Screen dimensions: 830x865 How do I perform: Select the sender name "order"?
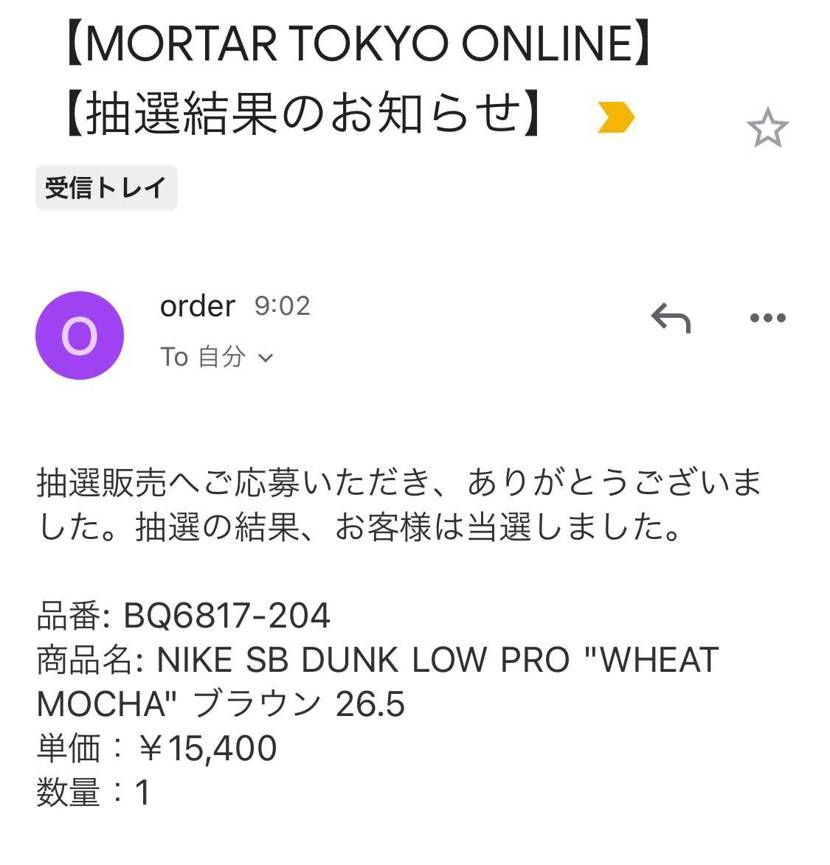click(196, 306)
